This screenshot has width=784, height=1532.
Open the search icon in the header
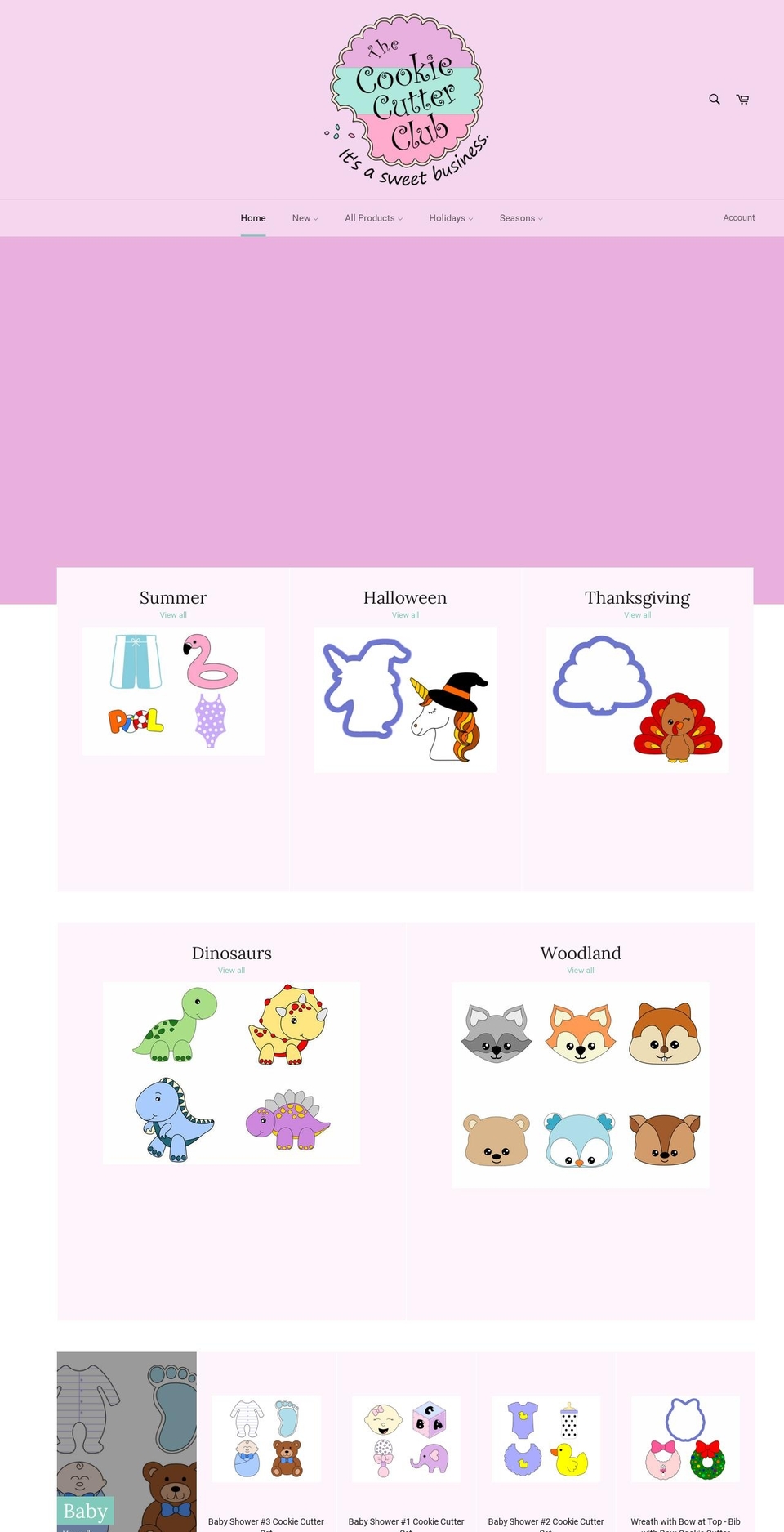[x=714, y=99]
